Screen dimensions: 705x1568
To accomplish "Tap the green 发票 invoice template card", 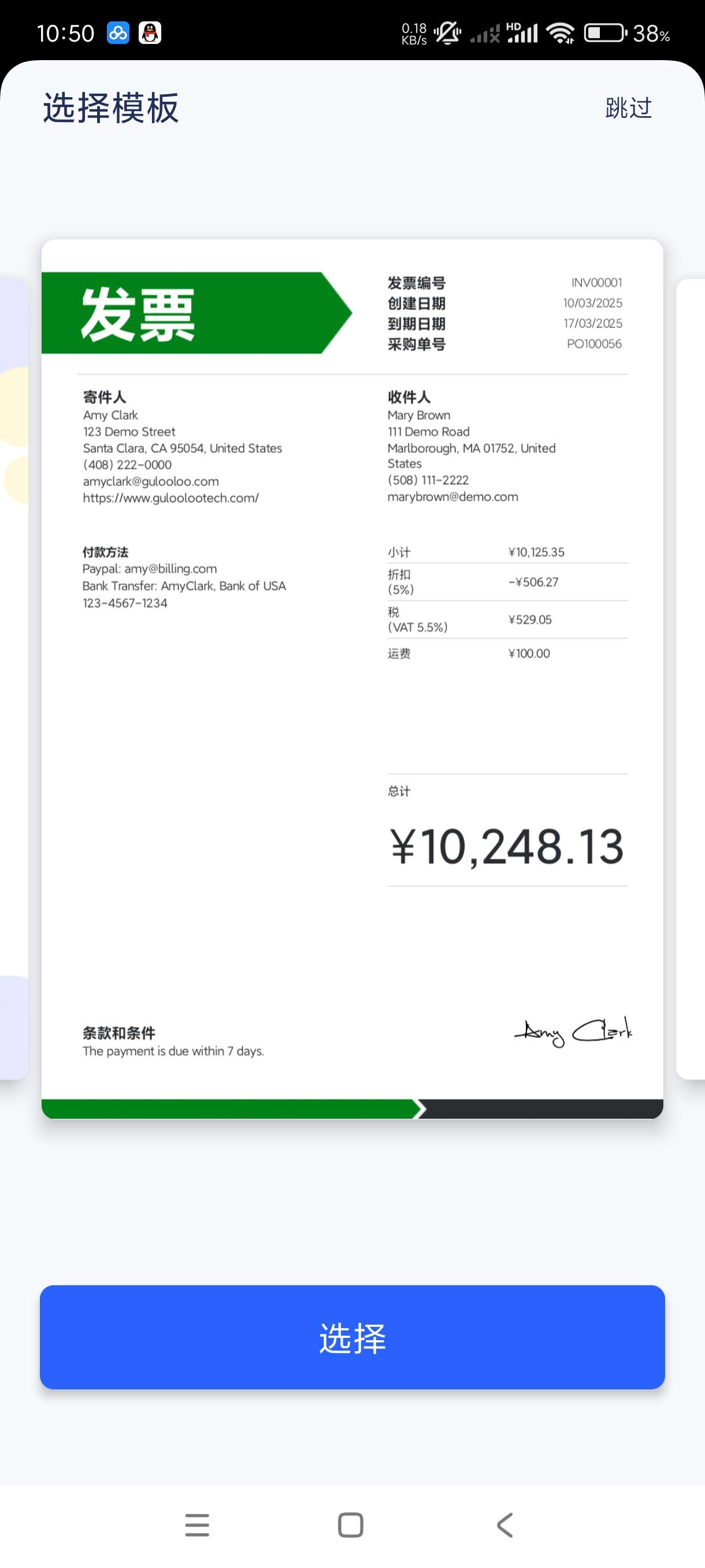I will coord(352,678).
